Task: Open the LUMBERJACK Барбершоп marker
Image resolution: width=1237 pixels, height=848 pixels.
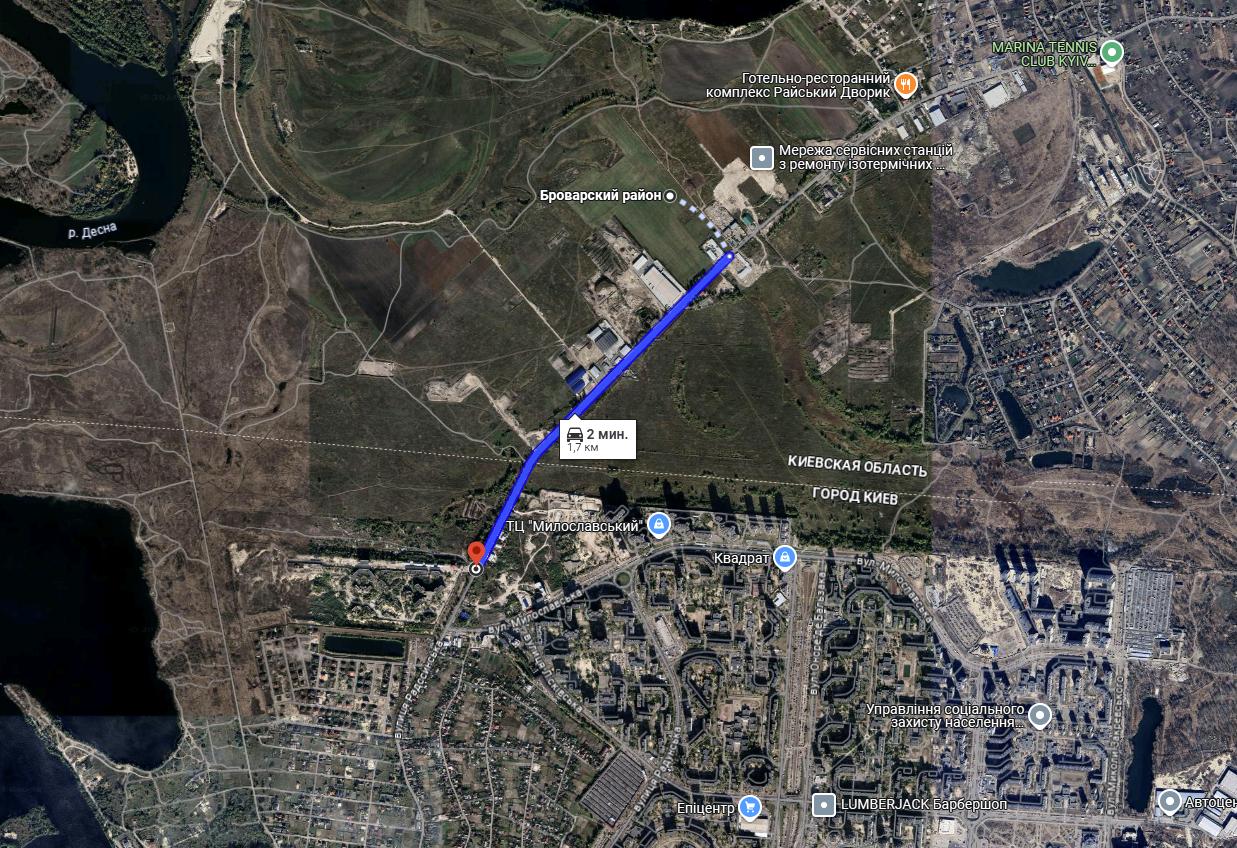Action: click(x=823, y=804)
